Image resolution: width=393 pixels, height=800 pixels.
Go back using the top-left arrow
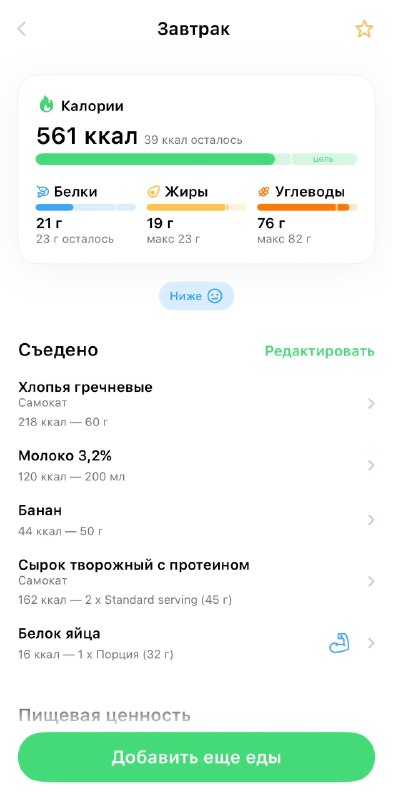point(21,29)
